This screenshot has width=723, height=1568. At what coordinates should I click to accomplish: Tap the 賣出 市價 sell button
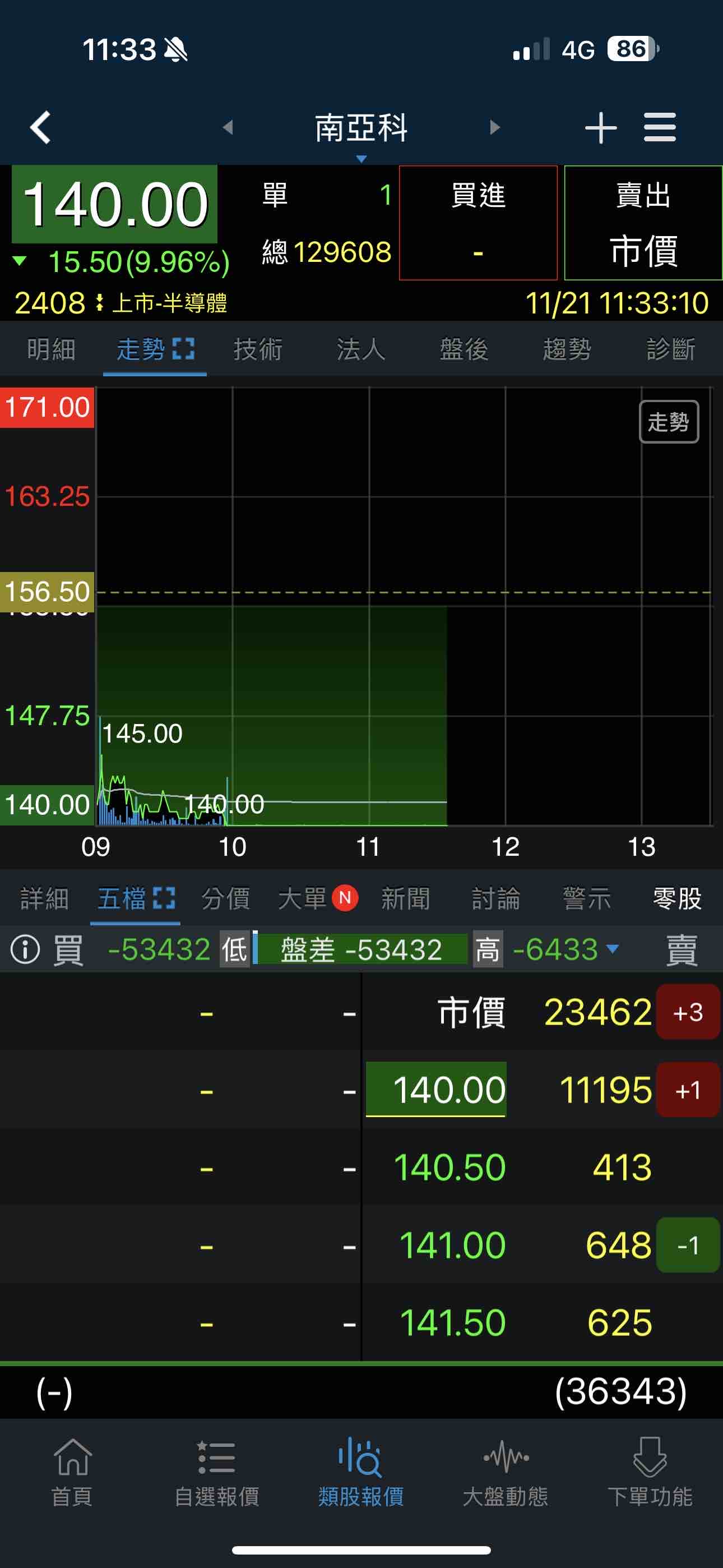click(643, 224)
